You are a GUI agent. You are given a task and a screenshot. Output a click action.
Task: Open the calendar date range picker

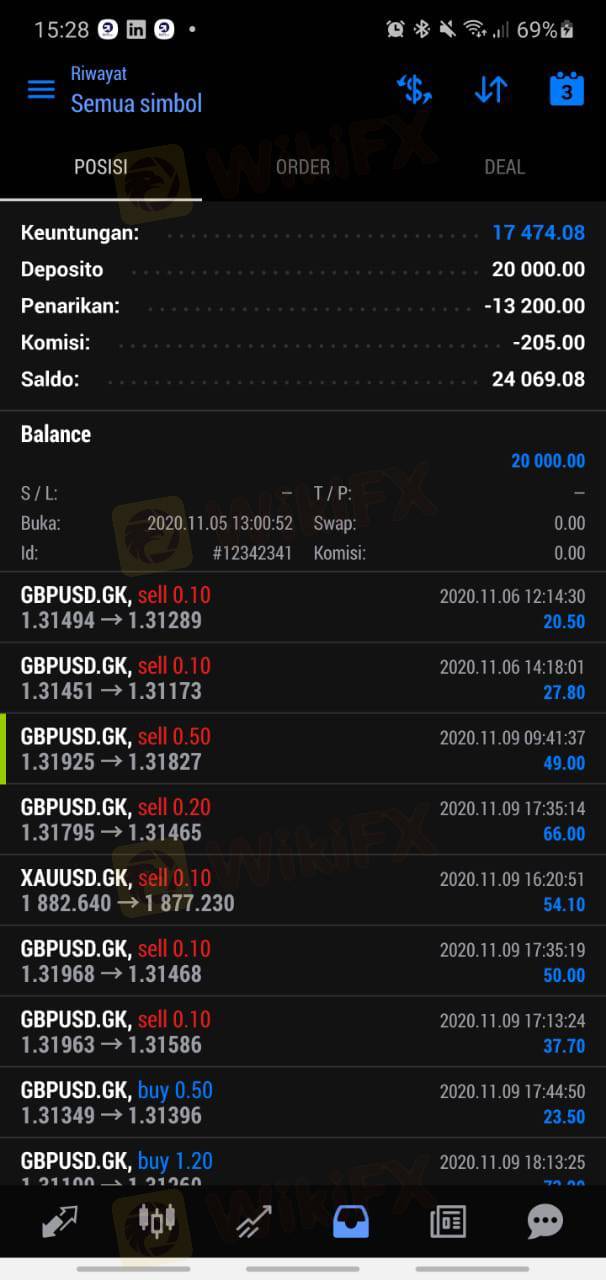click(567, 90)
